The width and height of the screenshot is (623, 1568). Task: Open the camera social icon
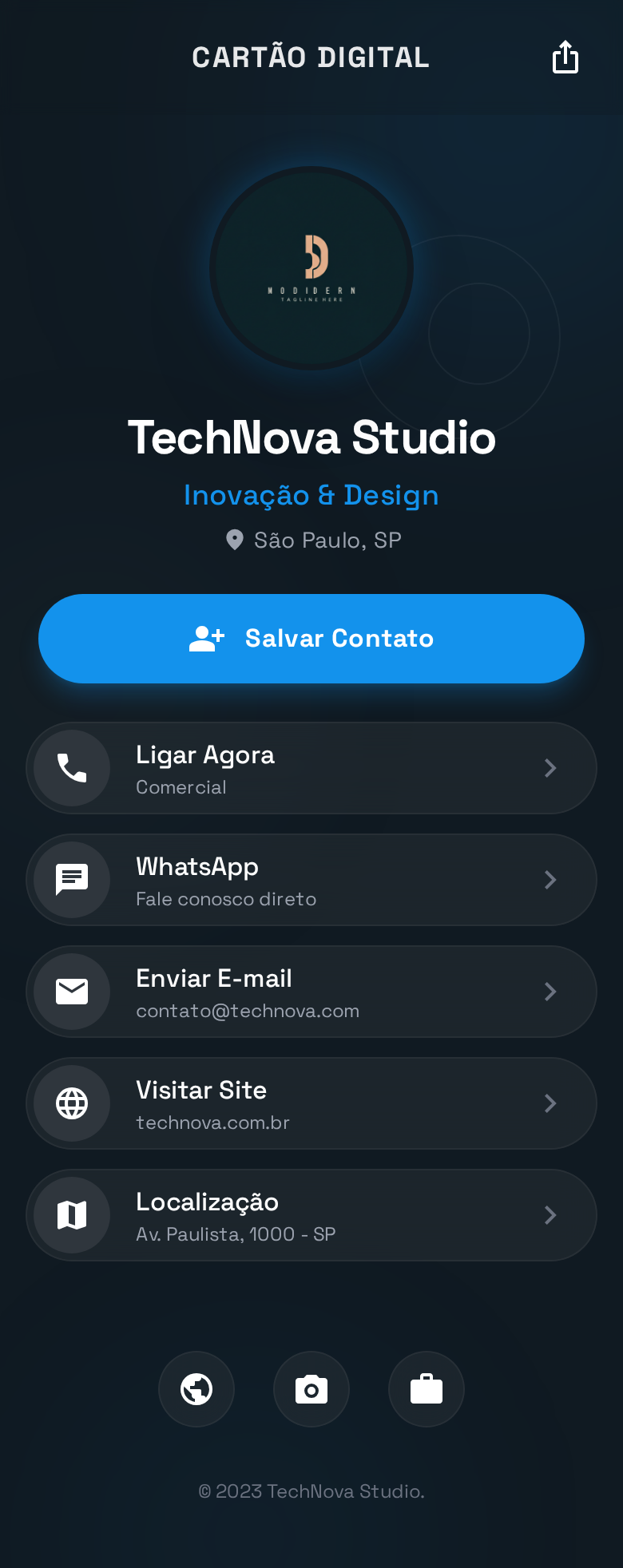(x=311, y=1389)
